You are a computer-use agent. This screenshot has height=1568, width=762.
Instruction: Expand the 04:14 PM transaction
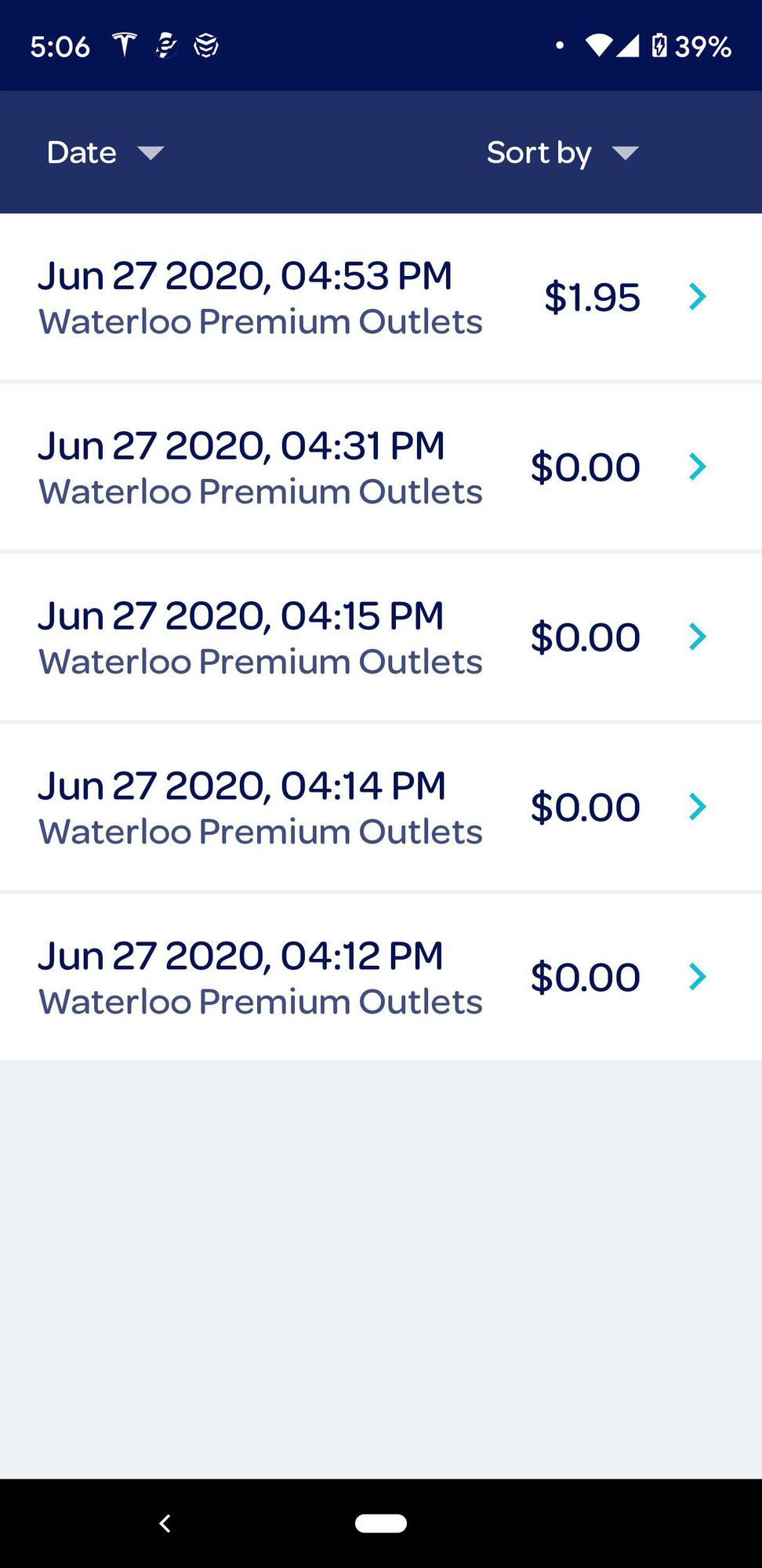(x=697, y=806)
